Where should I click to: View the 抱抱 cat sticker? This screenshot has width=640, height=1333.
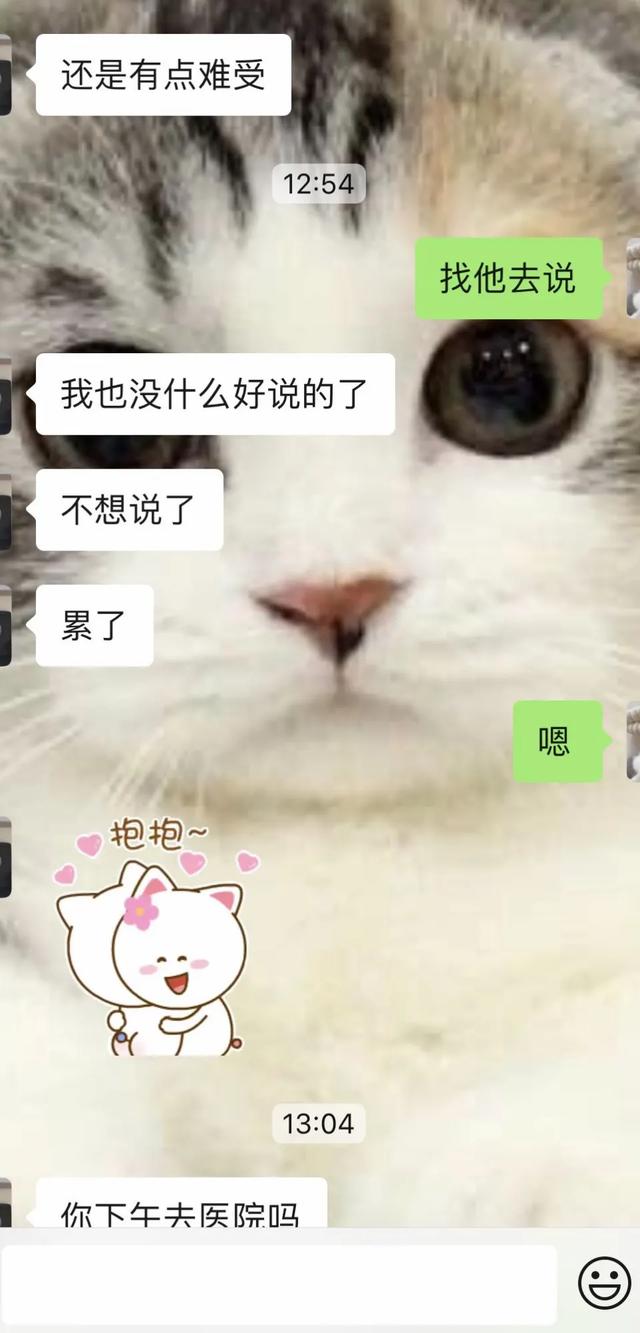(x=155, y=938)
